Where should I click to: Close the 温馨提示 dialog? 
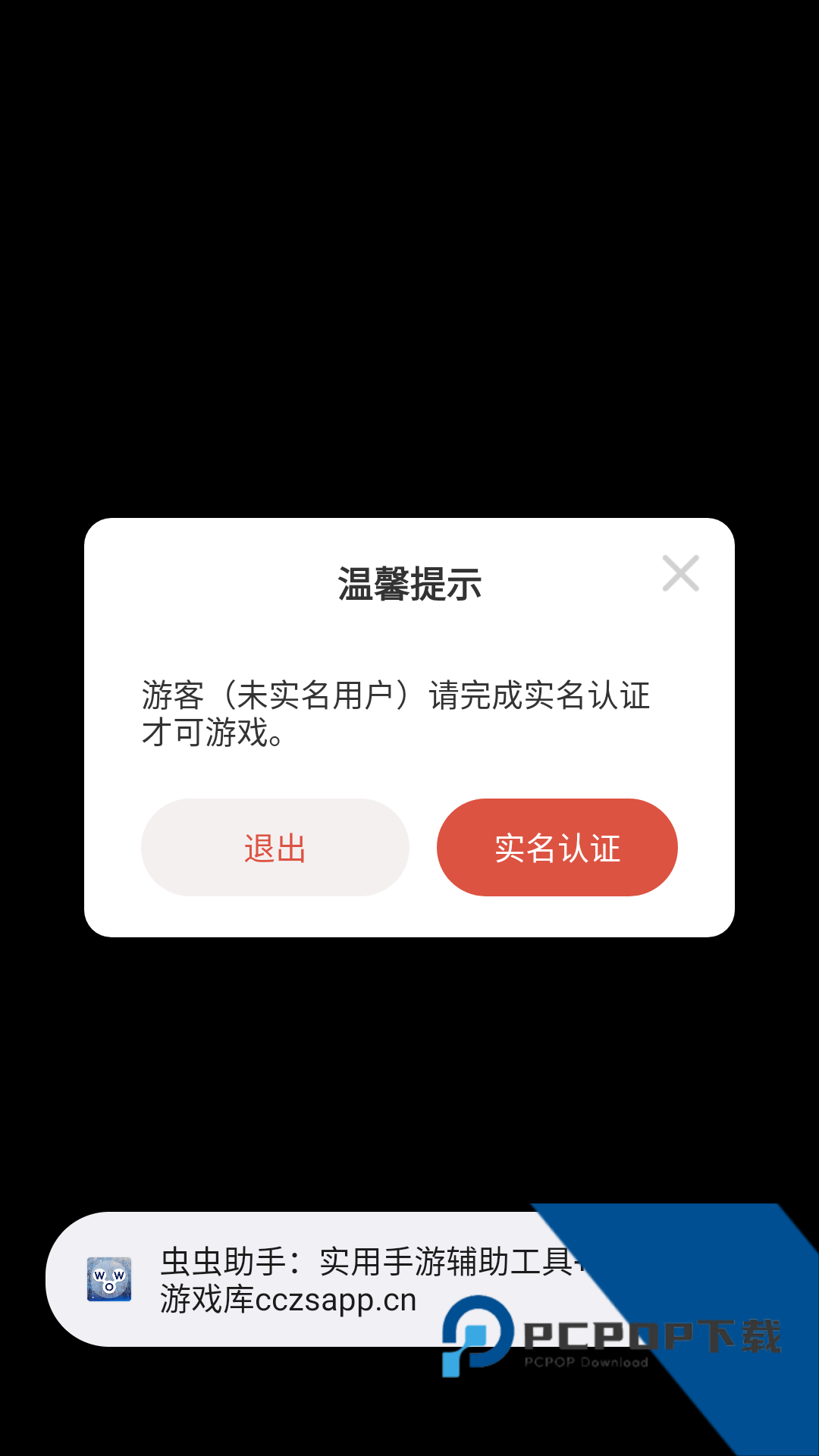pos(680,573)
